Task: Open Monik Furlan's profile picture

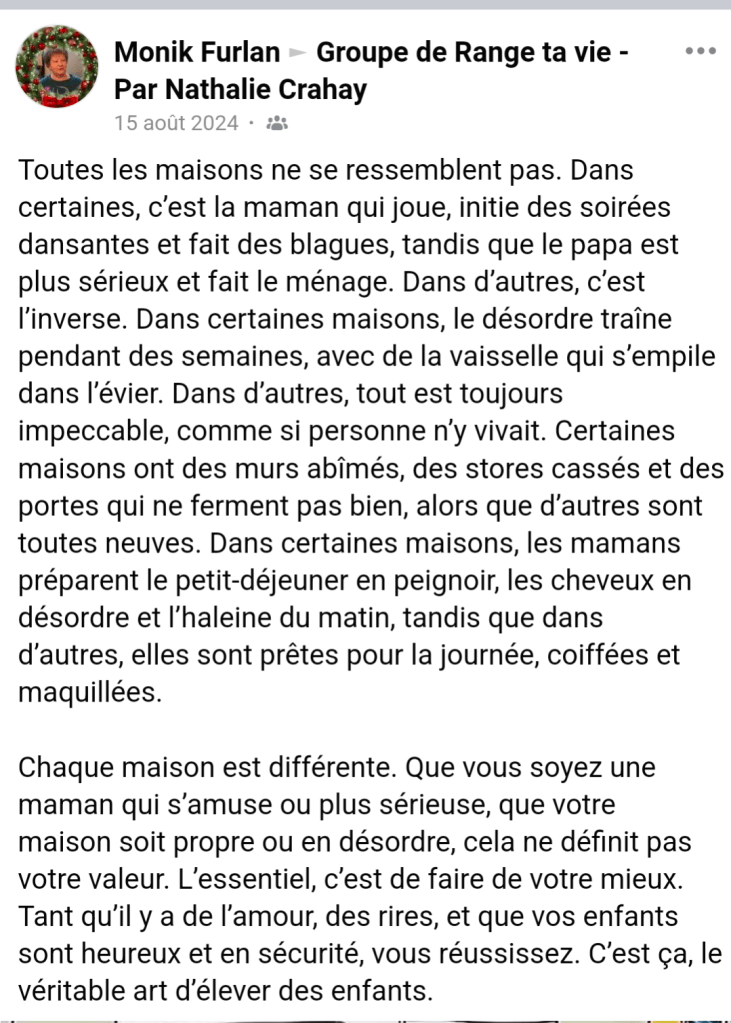Action: [57, 67]
